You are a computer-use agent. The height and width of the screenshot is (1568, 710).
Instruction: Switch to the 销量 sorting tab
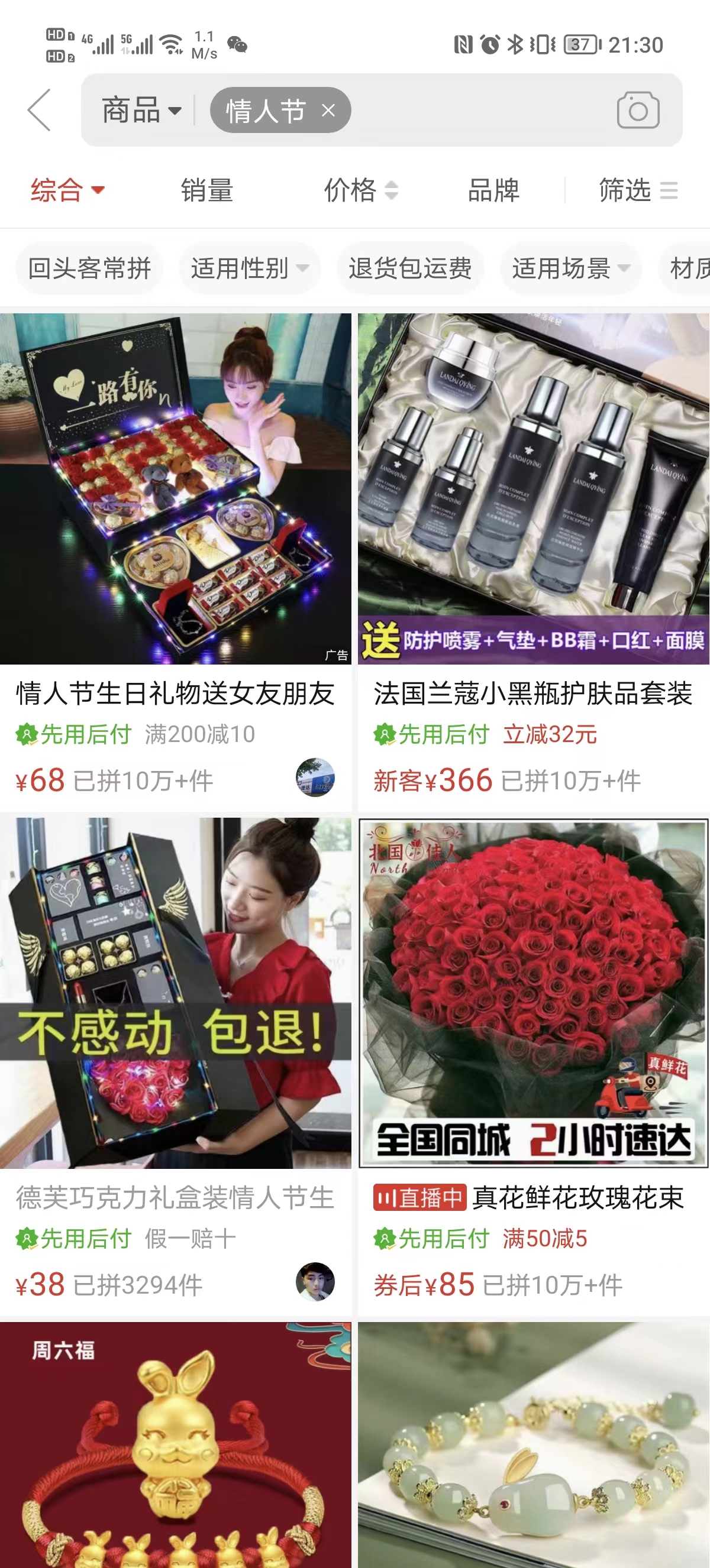[x=206, y=190]
